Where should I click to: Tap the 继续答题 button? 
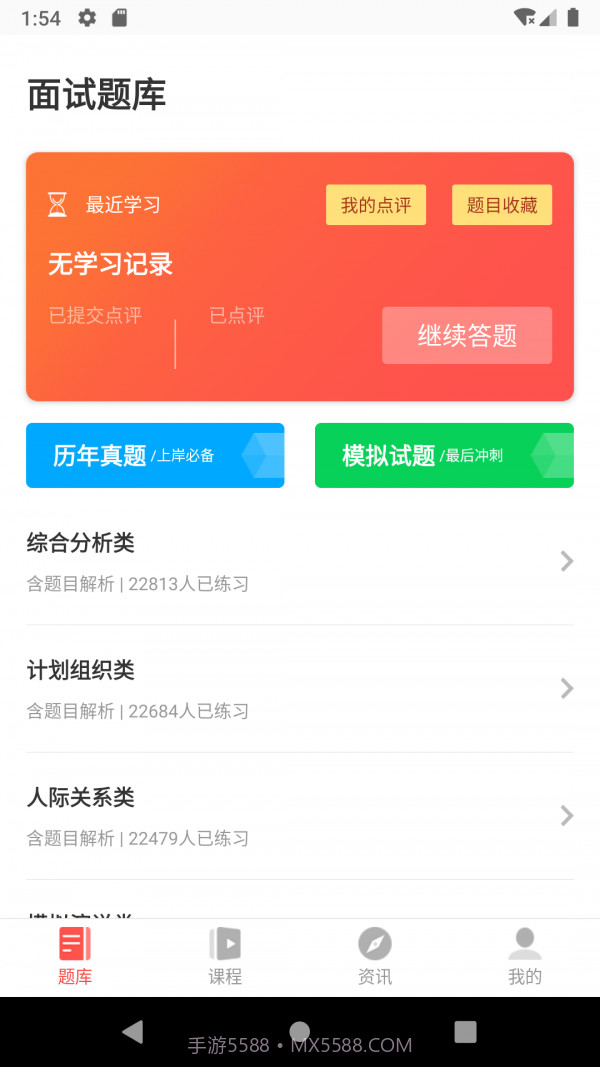tap(467, 335)
